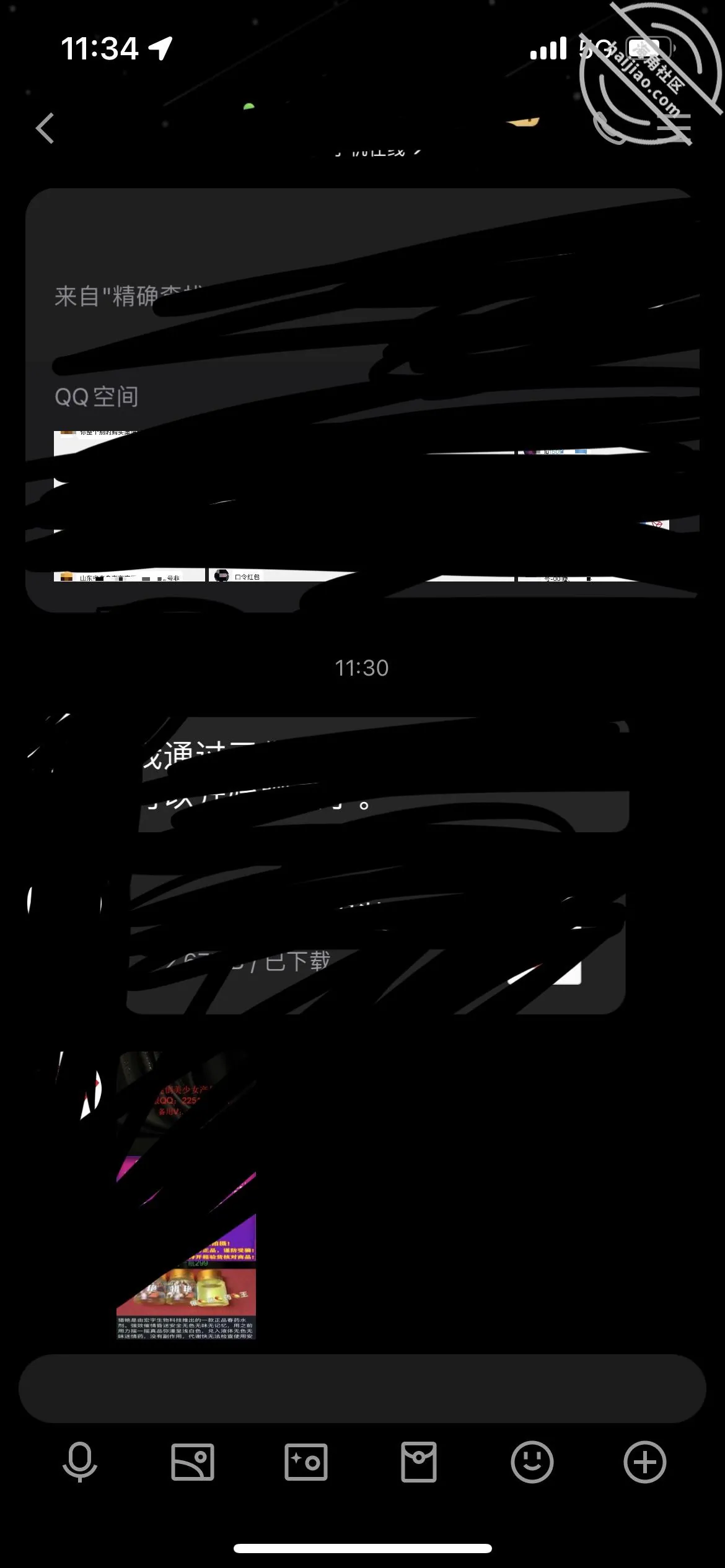
Task: Go back using the top-left arrow
Action: 45,128
